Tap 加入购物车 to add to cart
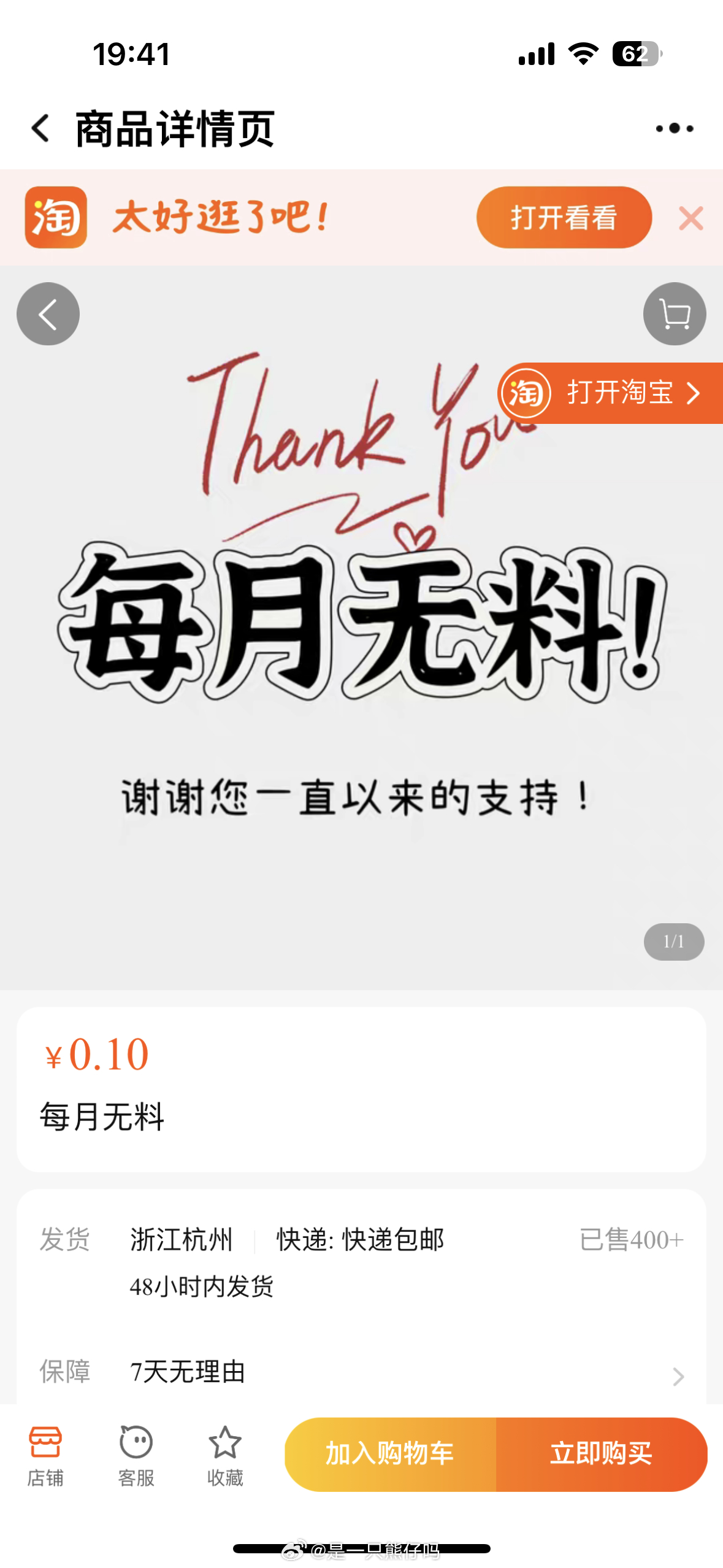Image resolution: width=723 pixels, height=1568 pixels. 390,1454
